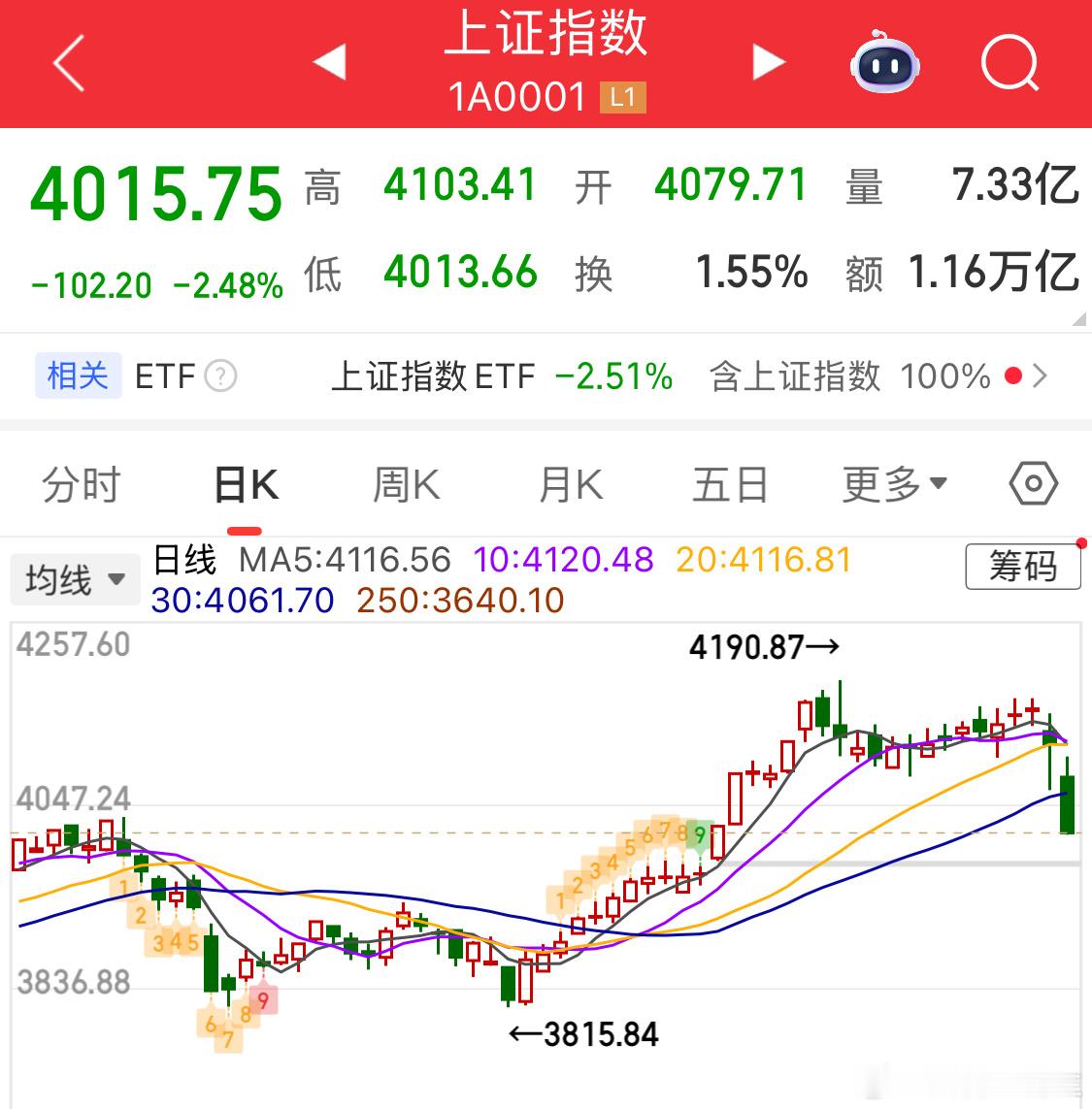Viewport: 1092px width, 1109px height.
Task: Open the search magnifier icon
Action: (x=1009, y=63)
